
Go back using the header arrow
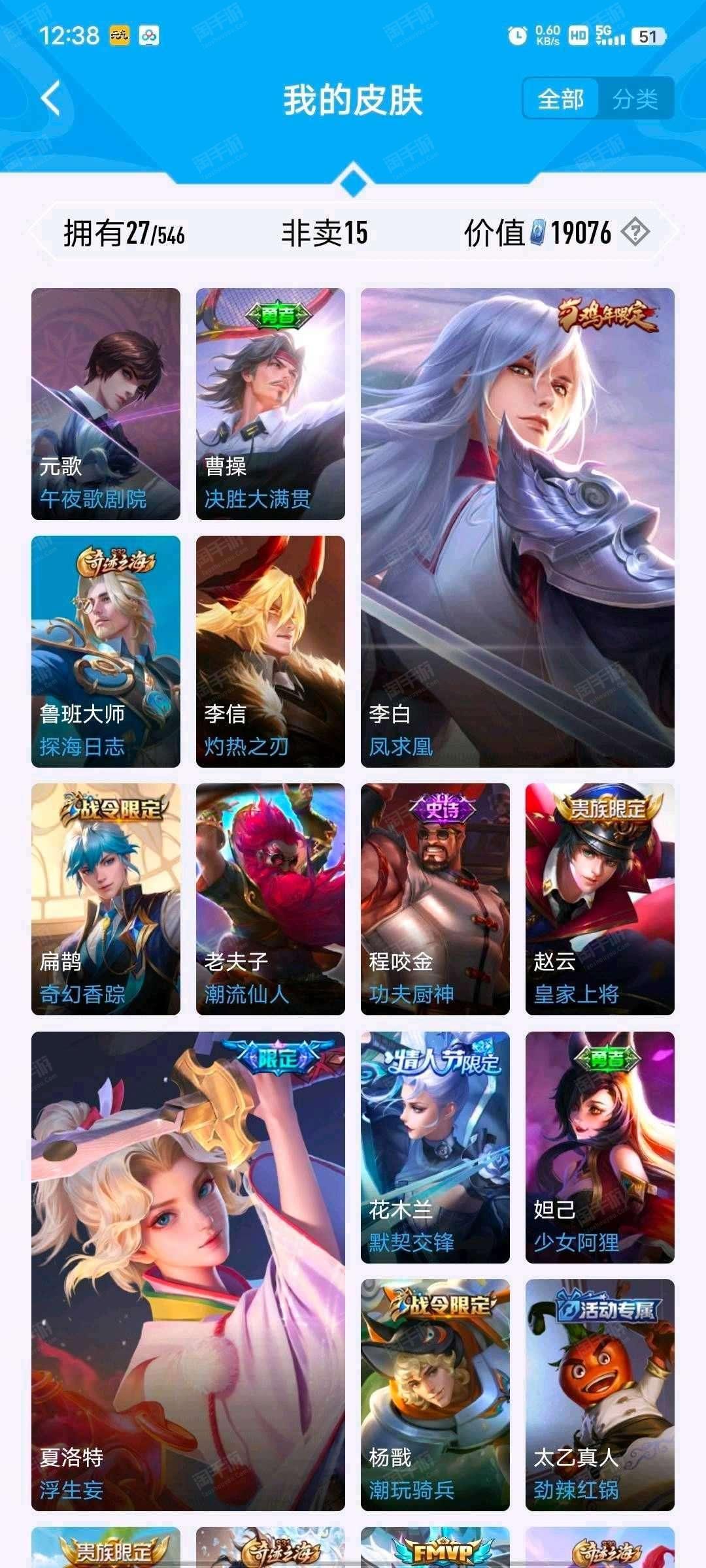(50, 99)
